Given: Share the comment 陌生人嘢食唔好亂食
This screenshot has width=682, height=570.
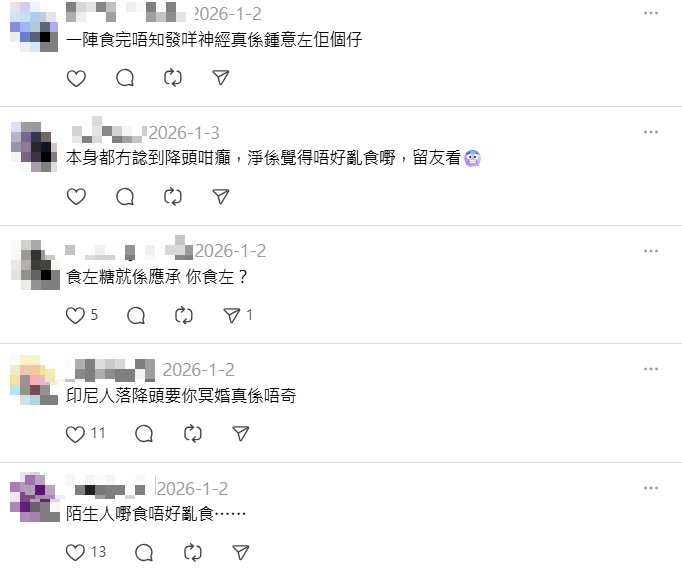Looking at the screenshot, I should (240, 552).
